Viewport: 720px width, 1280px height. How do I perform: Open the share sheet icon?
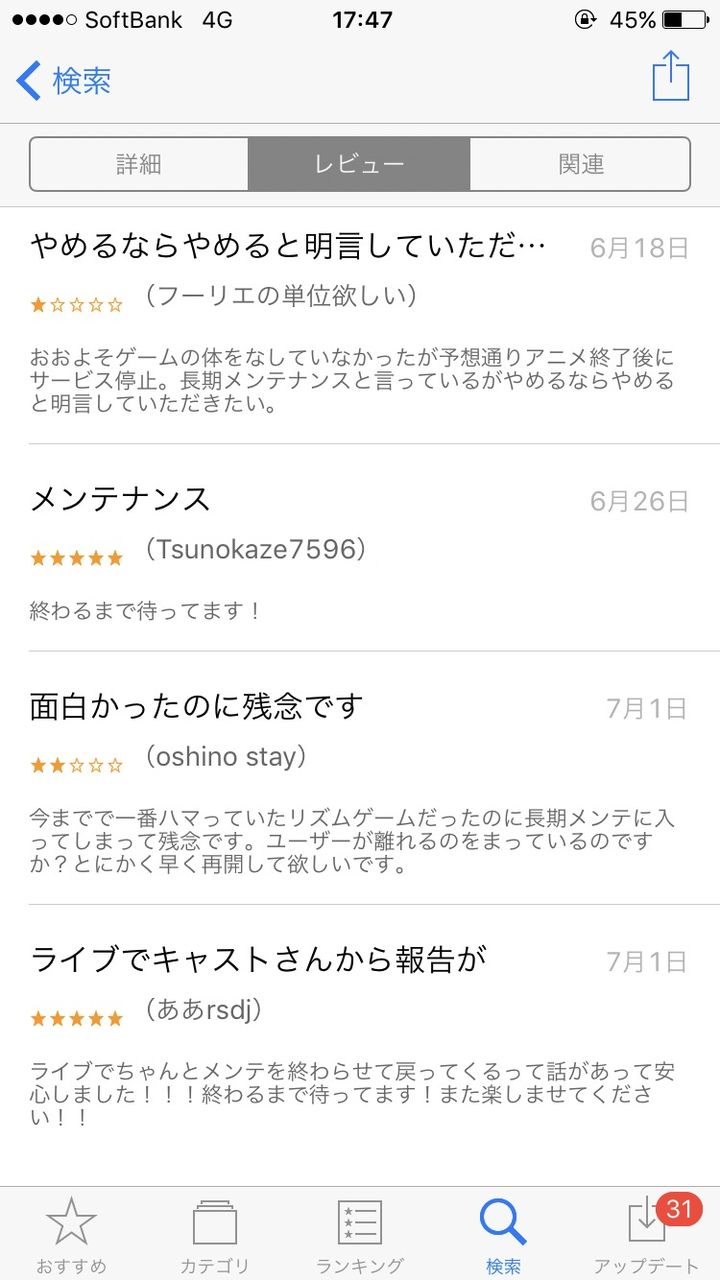click(671, 76)
